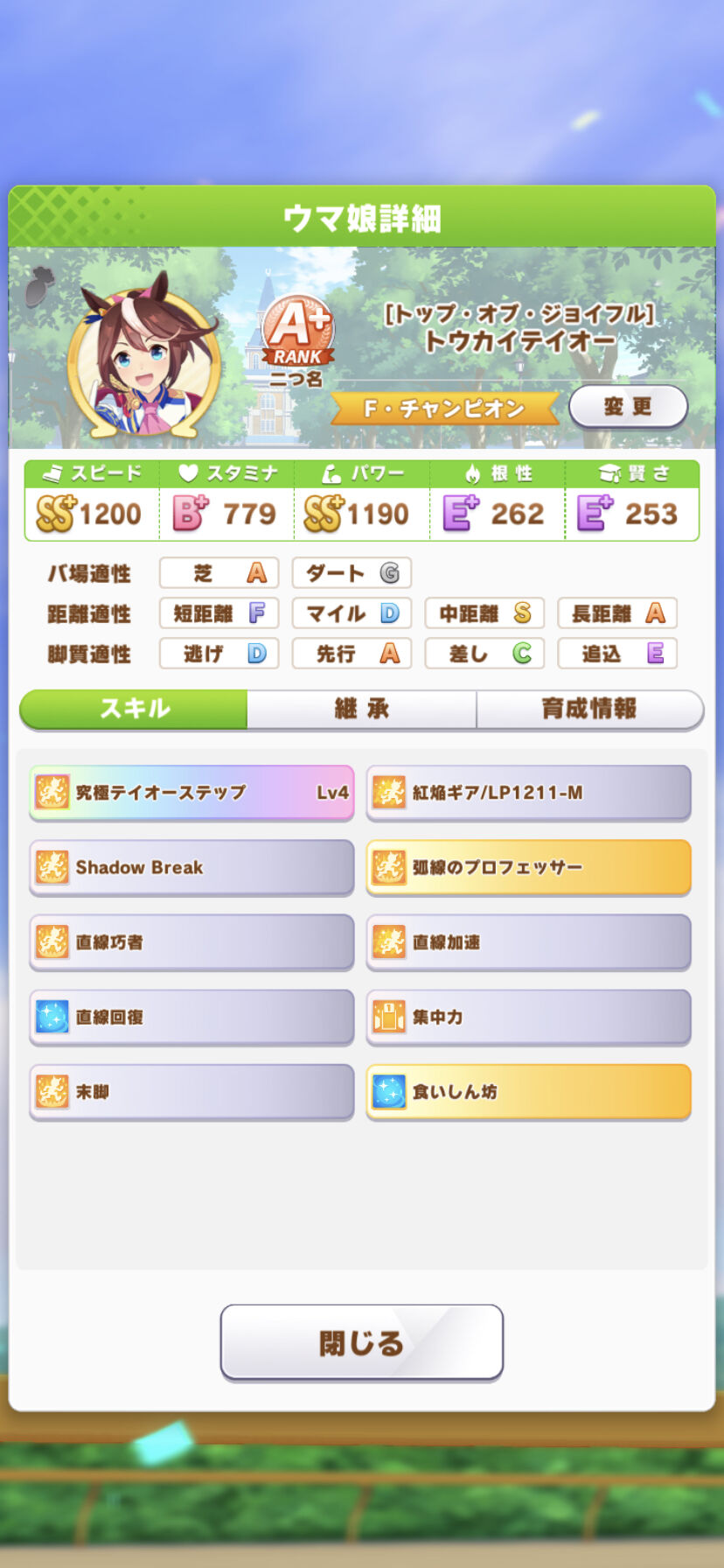Click the Lv4 level indicator on テイオーステップ
Screen dimensions: 724x1568
pos(331,790)
